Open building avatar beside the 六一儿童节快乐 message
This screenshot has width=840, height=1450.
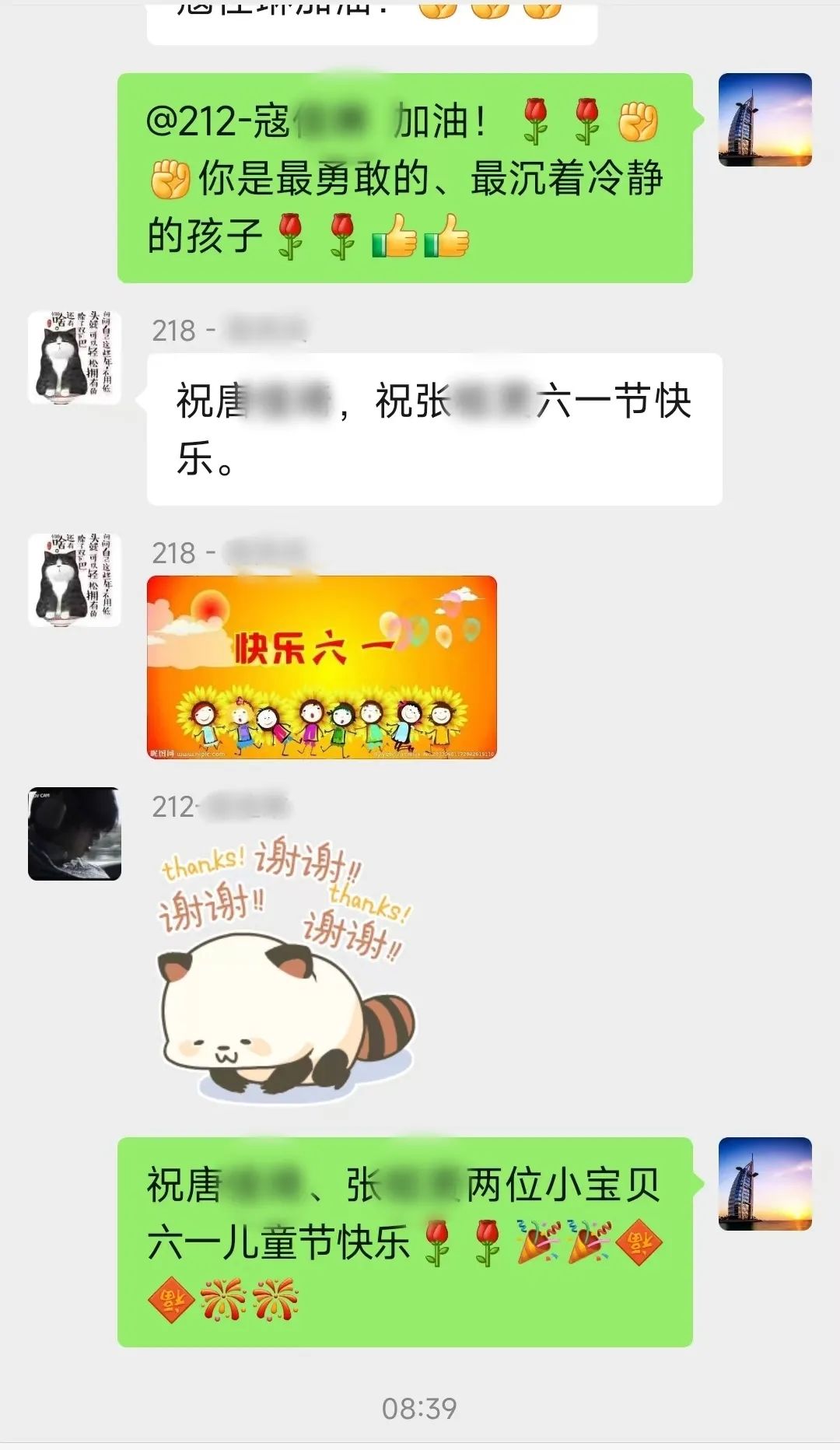point(765,1184)
